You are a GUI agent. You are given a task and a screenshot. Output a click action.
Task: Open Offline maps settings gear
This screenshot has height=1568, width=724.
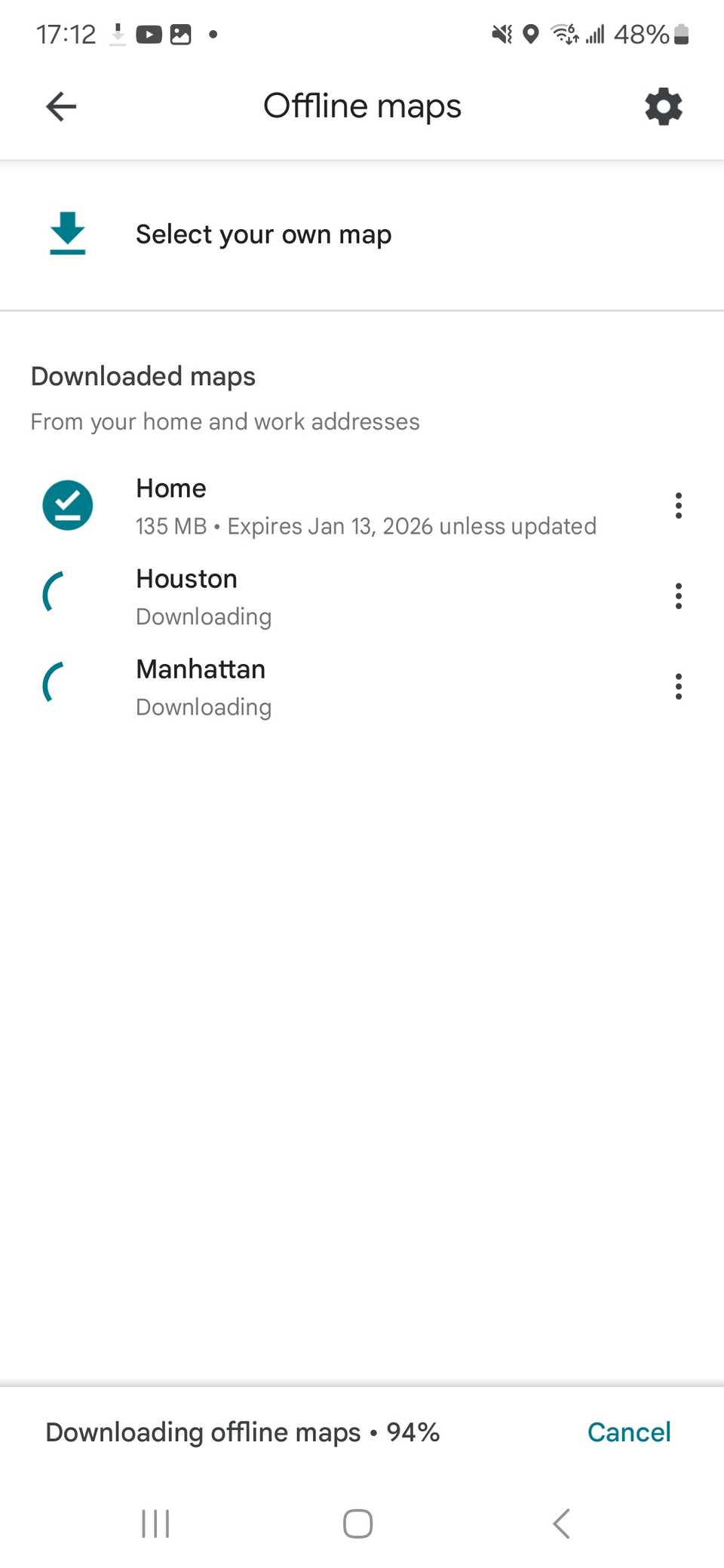click(662, 106)
